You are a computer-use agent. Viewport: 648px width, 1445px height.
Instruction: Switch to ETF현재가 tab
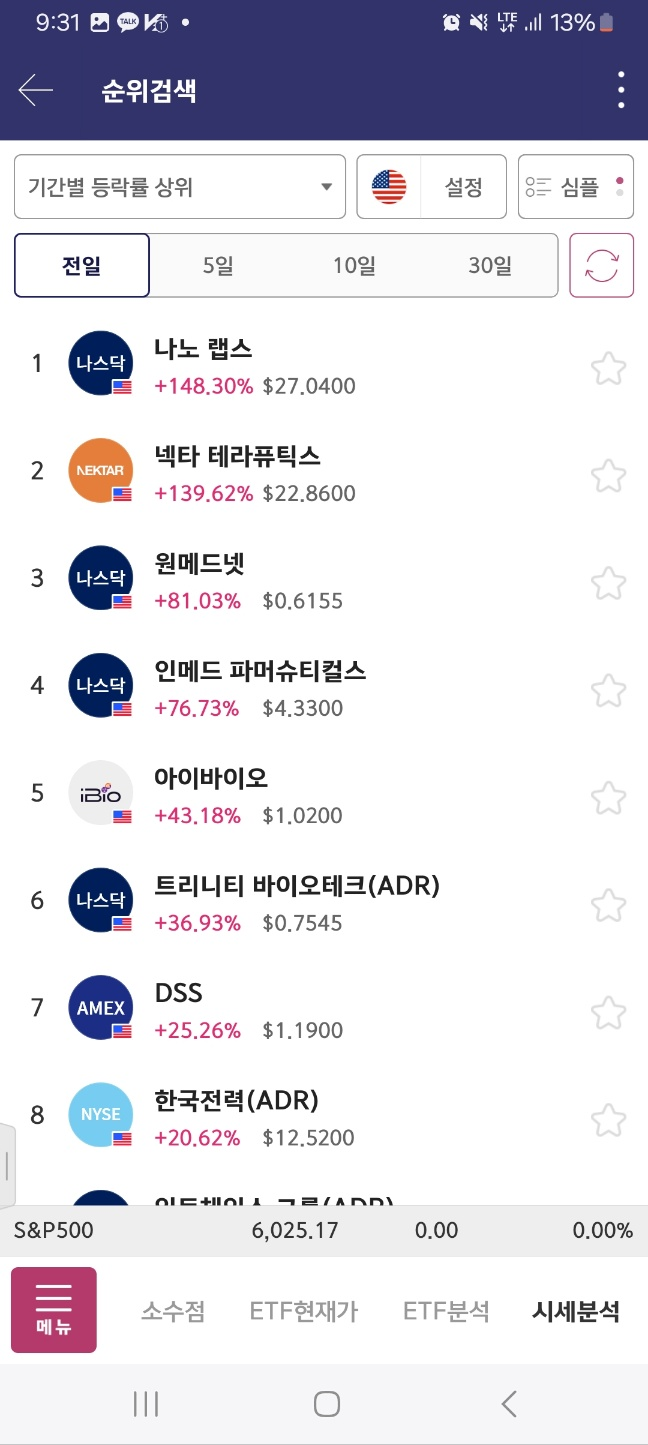(x=304, y=1311)
